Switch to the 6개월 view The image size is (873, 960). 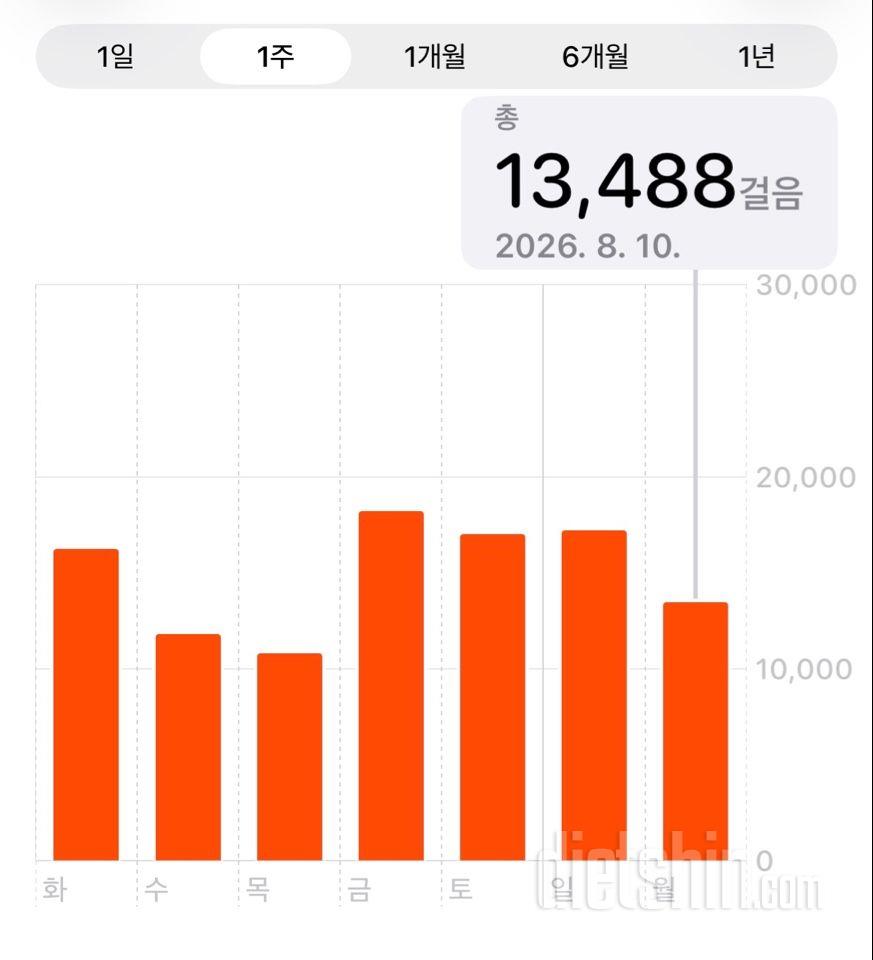(595, 56)
